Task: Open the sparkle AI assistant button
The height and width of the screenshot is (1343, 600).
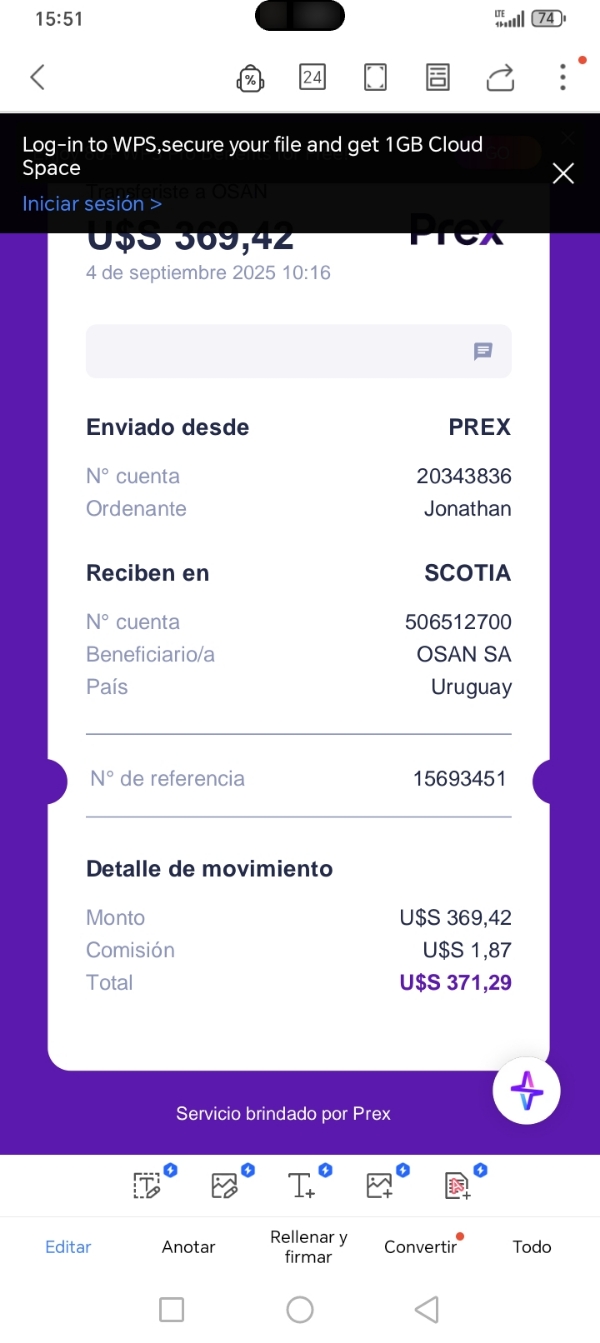Action: click(x=526, y=1091)
